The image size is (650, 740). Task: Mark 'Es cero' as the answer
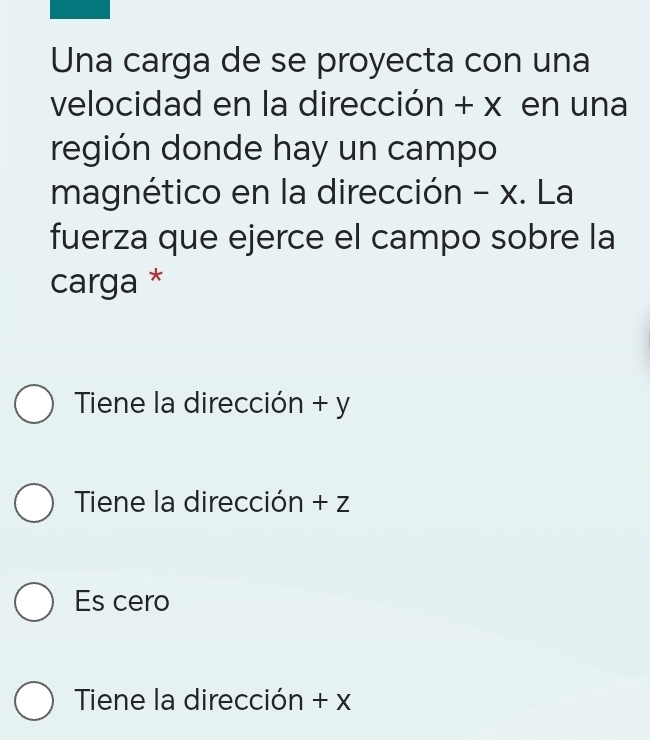point(35,602)
